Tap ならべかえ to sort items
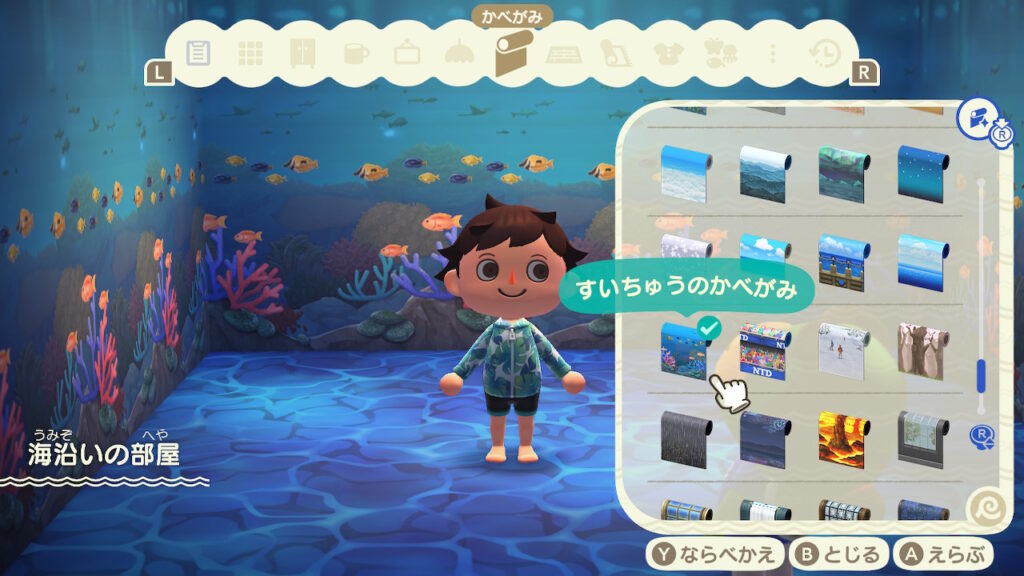This screenshot has width=1024, height=576. [713, 553]
